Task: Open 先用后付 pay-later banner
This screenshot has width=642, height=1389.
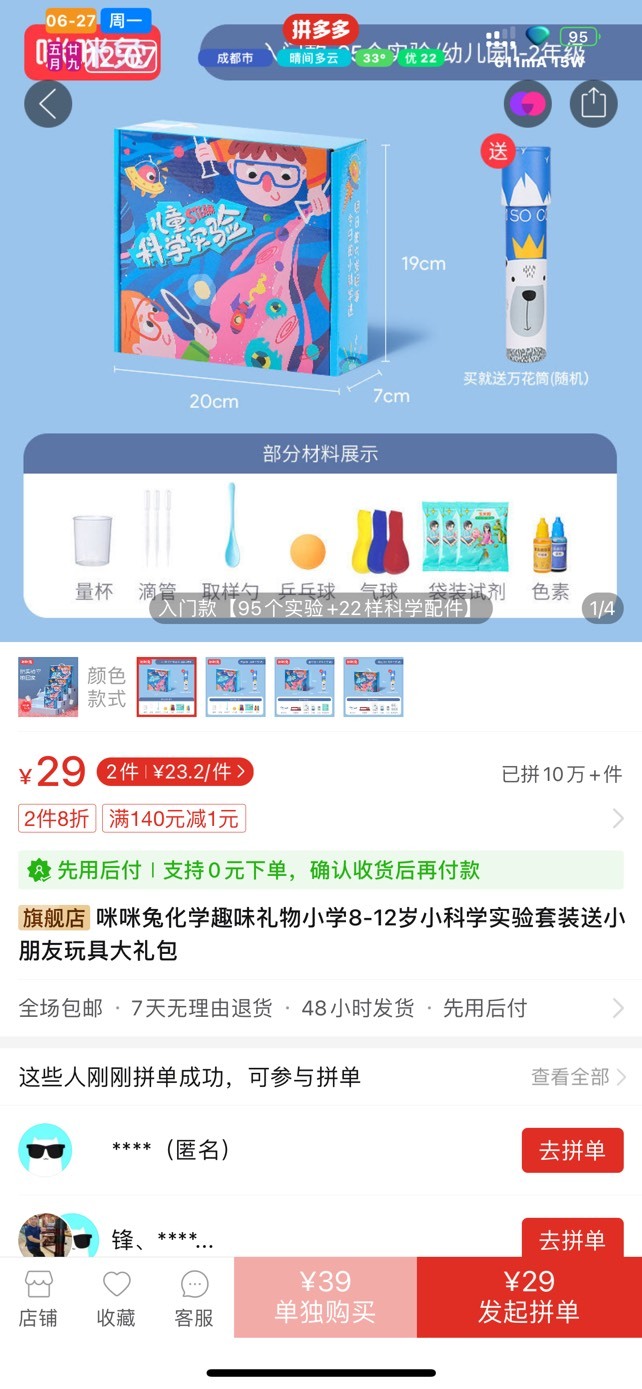Action: (x=321, y=870)
